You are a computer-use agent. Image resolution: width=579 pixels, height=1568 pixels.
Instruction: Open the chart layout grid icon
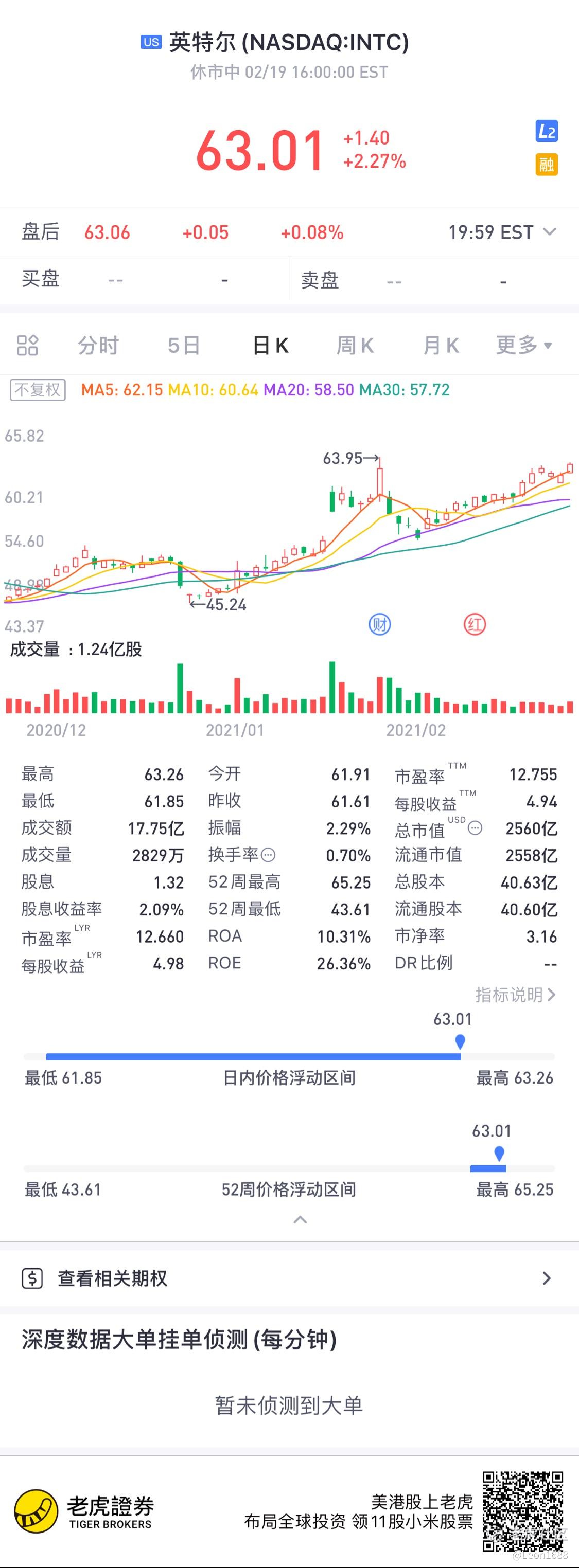(x=27, y=345)
